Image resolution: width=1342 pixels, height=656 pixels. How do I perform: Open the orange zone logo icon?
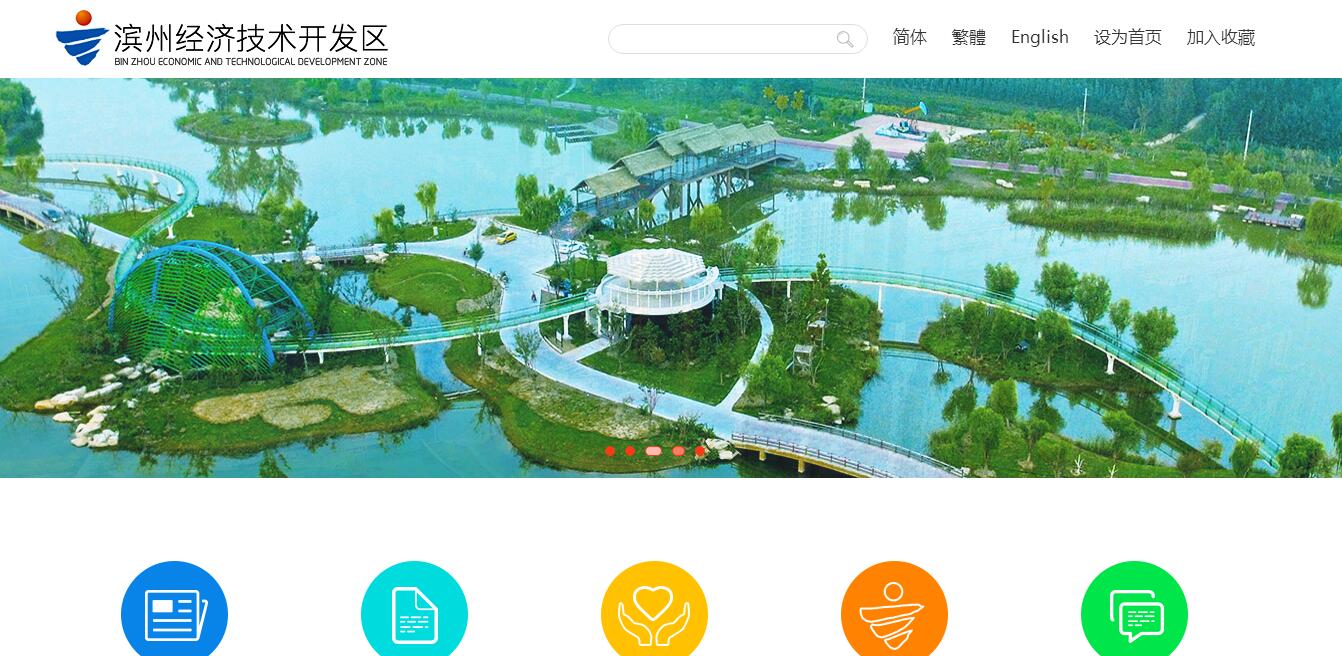click(894, 612)
